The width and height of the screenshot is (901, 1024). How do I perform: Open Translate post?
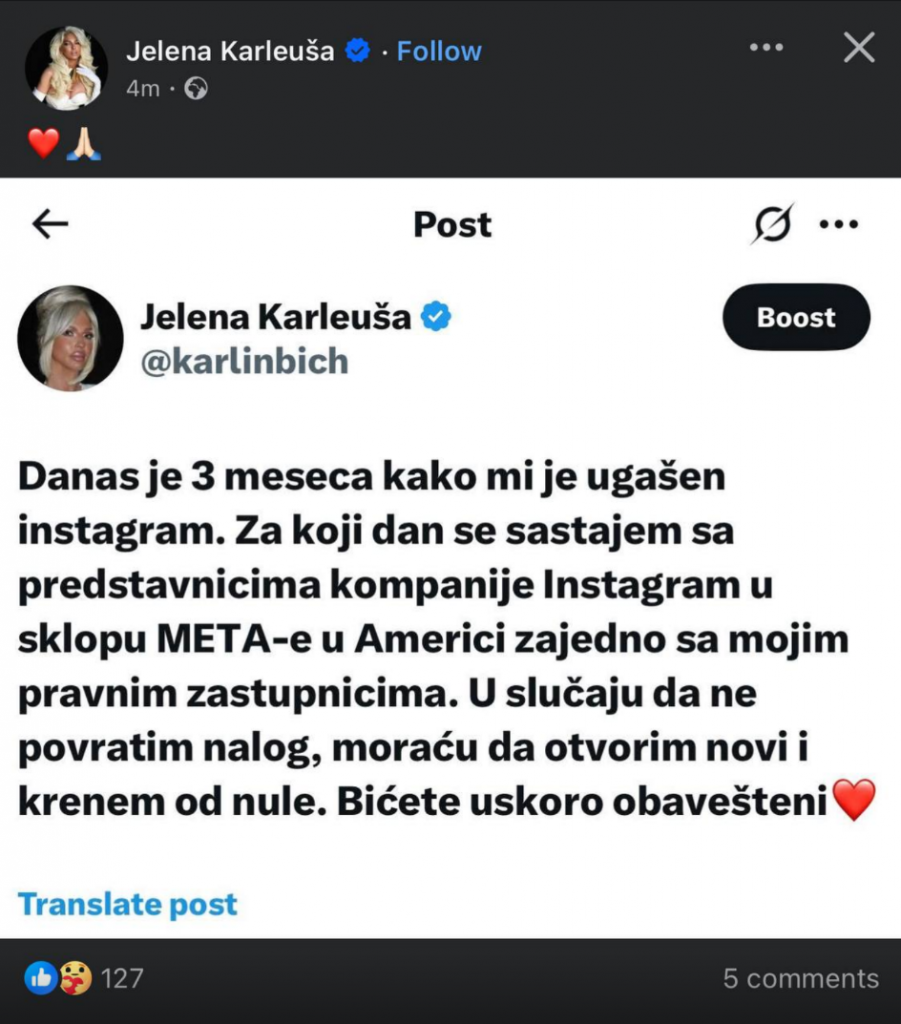click(x=126, y=903)
